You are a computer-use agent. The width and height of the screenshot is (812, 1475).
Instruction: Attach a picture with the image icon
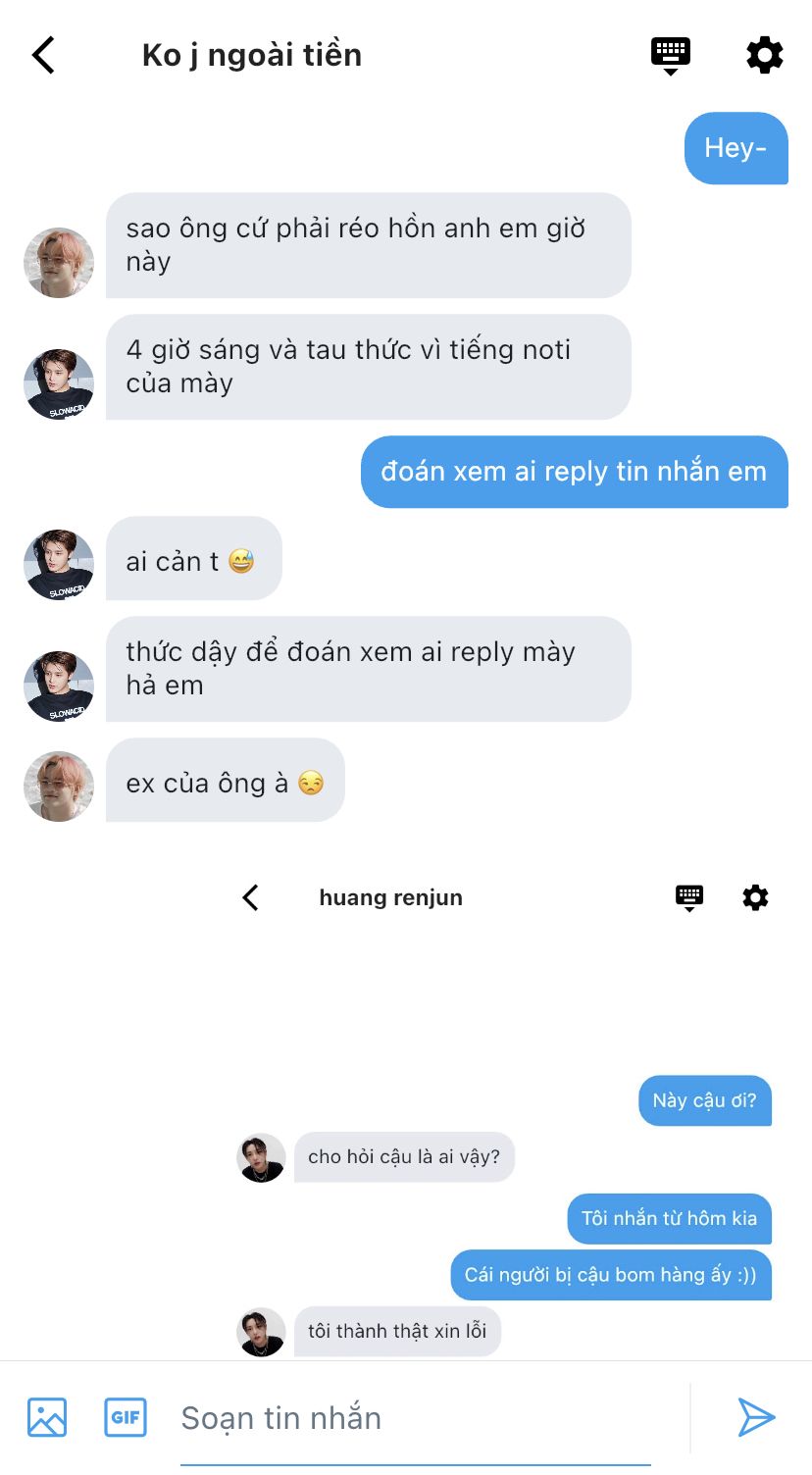(x=47, y=1417)
